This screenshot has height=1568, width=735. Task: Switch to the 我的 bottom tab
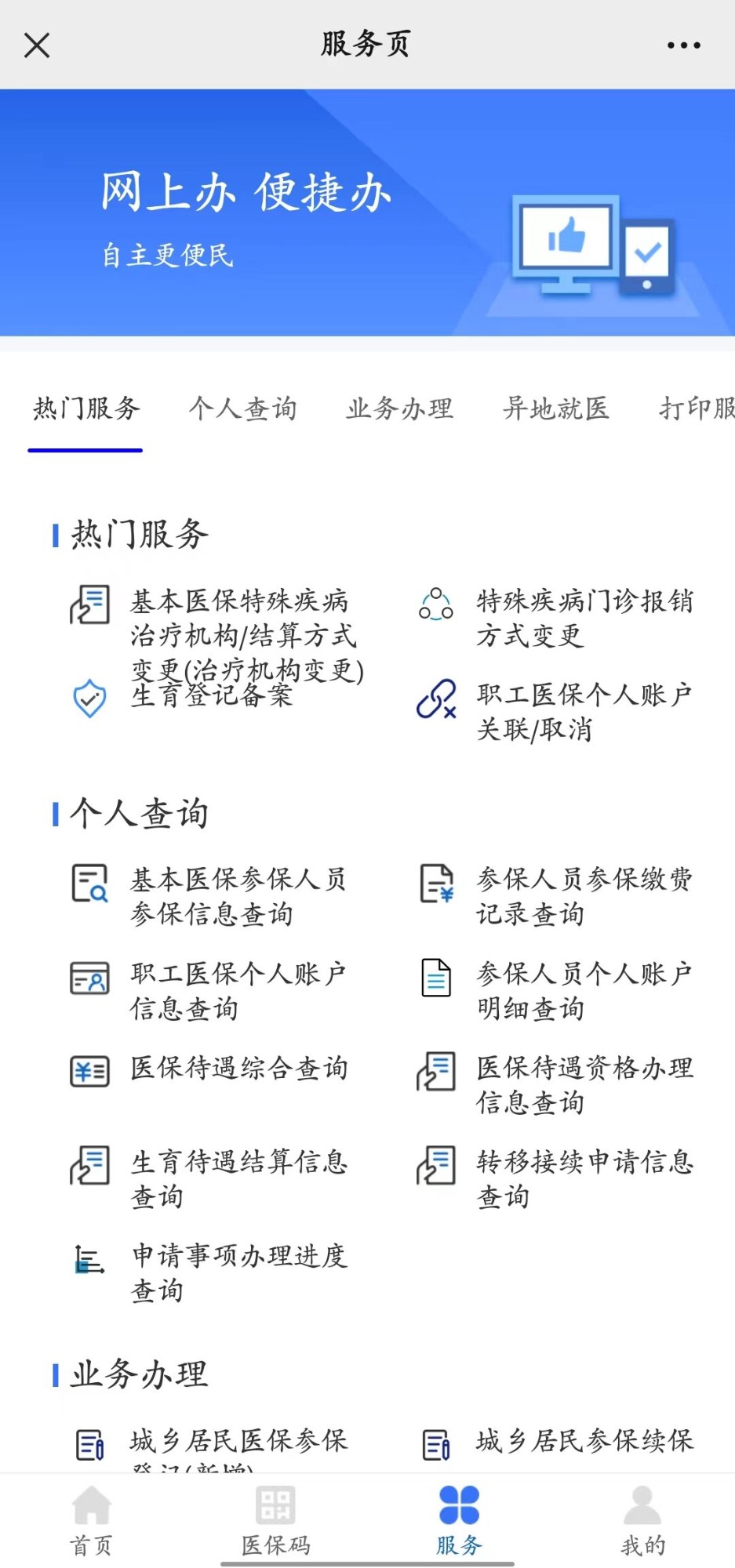(x=642, y=1520)
